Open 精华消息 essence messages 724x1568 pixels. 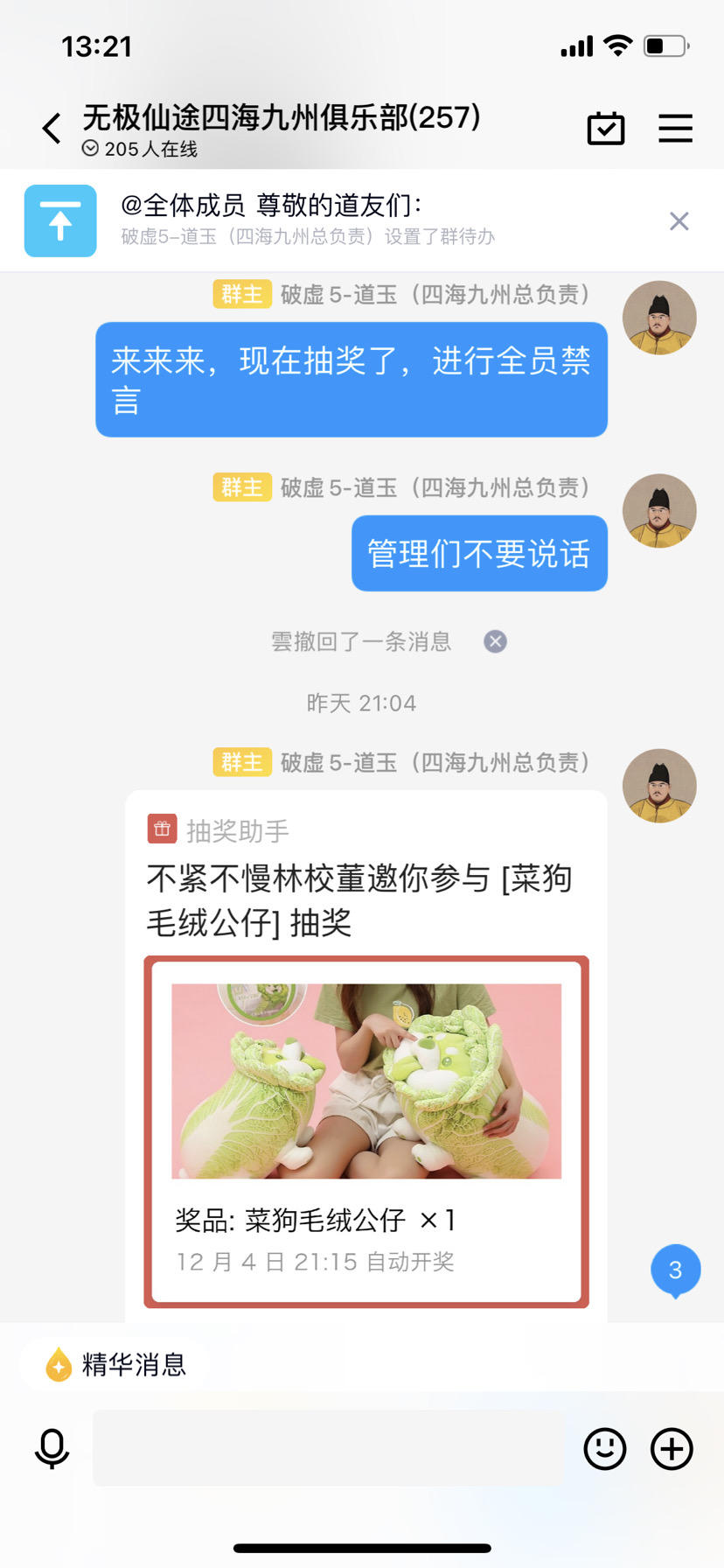[117, 1364]
